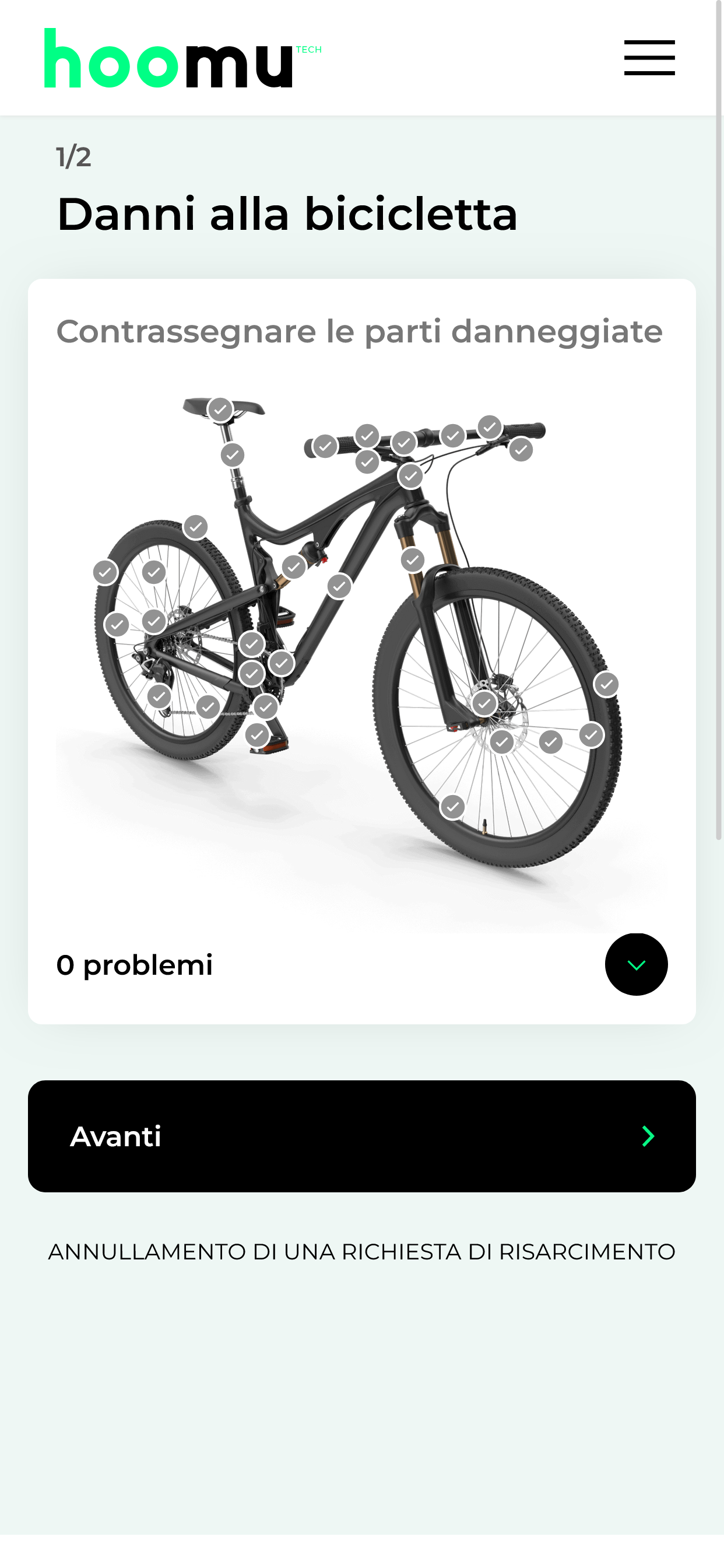Screen dimensions: 724x1568
Task: Expand the 0 problemi list
Action: [x=636, y=964]
